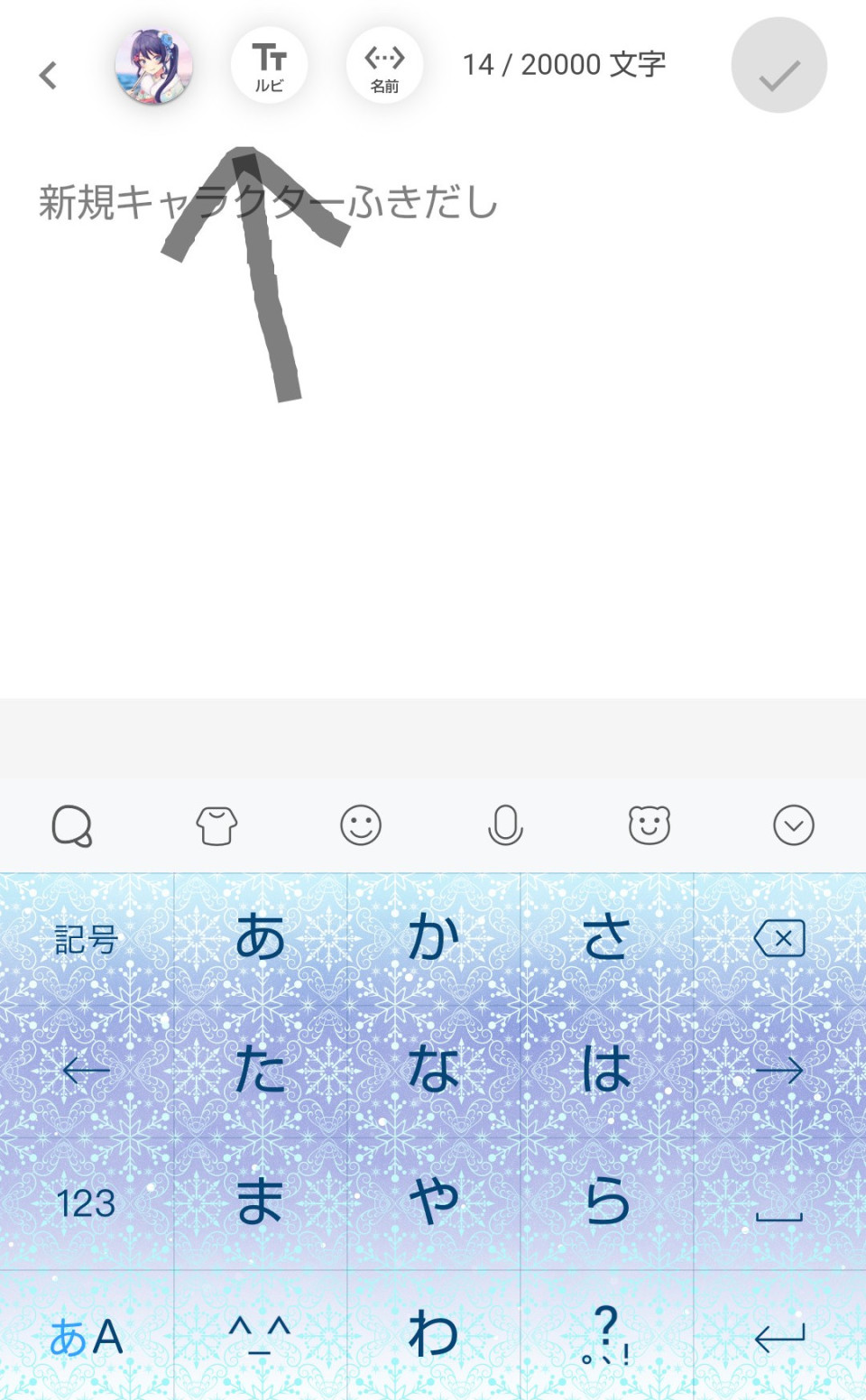Open the 記号 symbols key

(86, 939)
